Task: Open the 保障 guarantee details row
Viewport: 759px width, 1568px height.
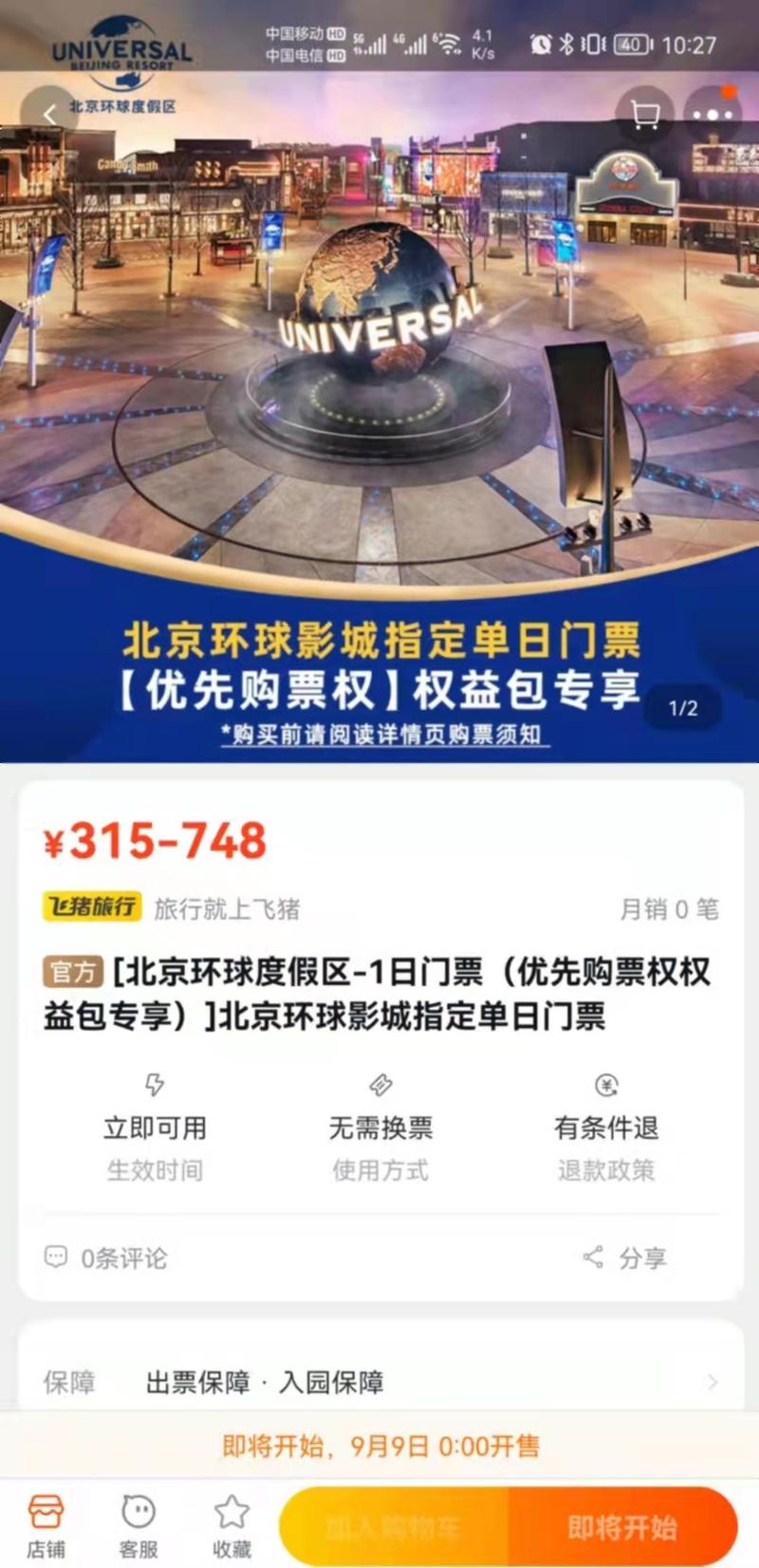Action: pos(379,1382)
